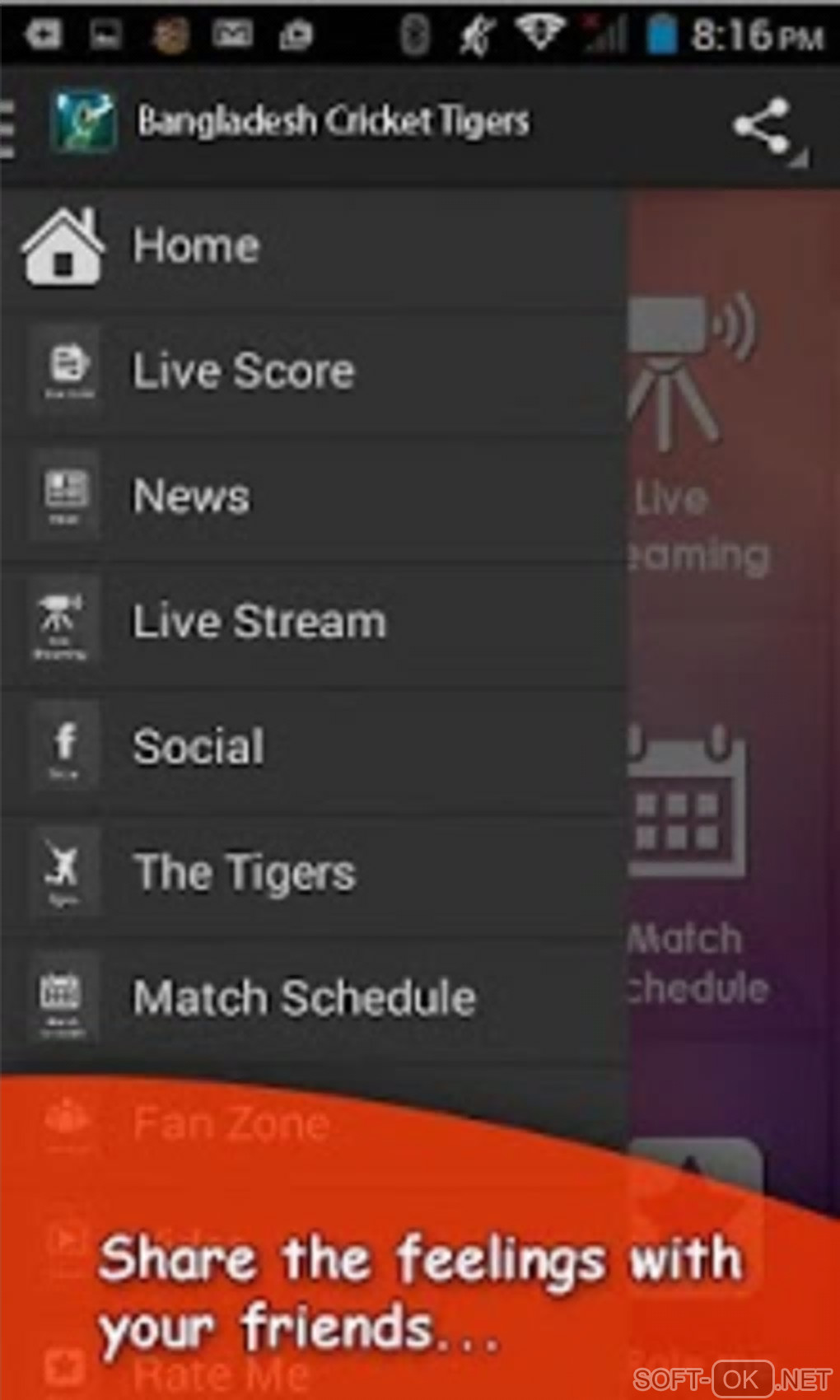Open Live Score
This screenshot has height=1400, width=840.
click(x=244, y=371)
